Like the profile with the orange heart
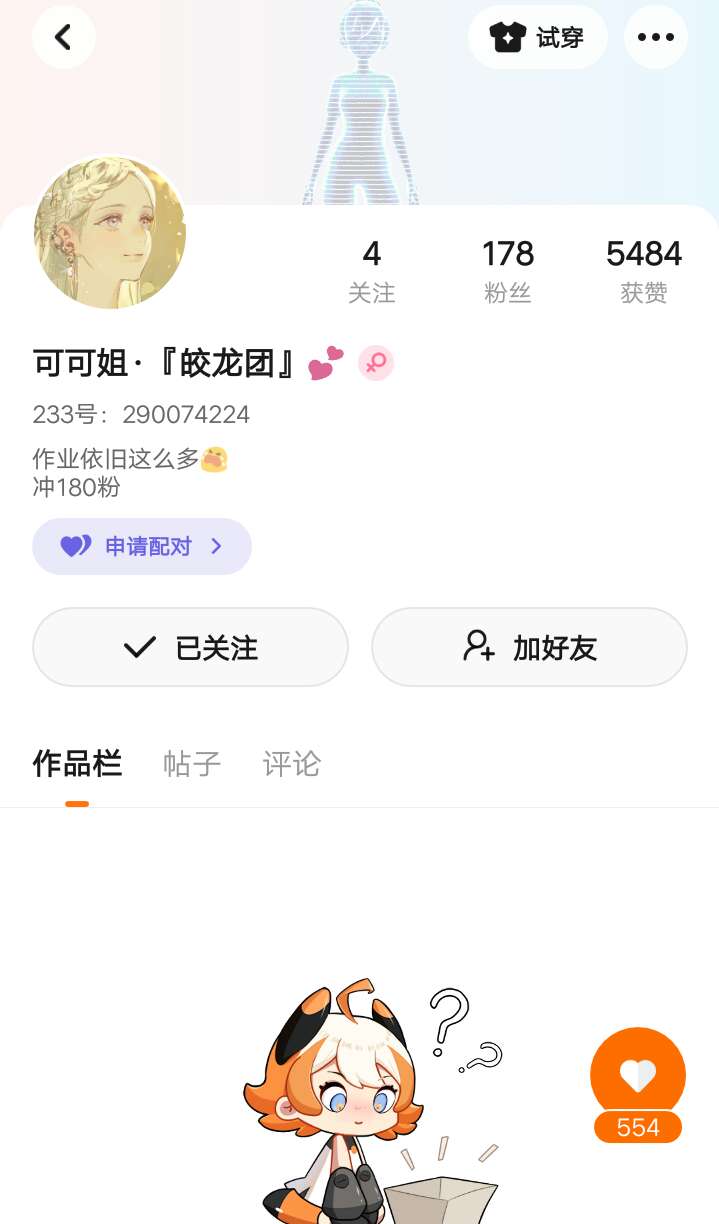Screen dimensions: 719x1224 [638, 1075]
